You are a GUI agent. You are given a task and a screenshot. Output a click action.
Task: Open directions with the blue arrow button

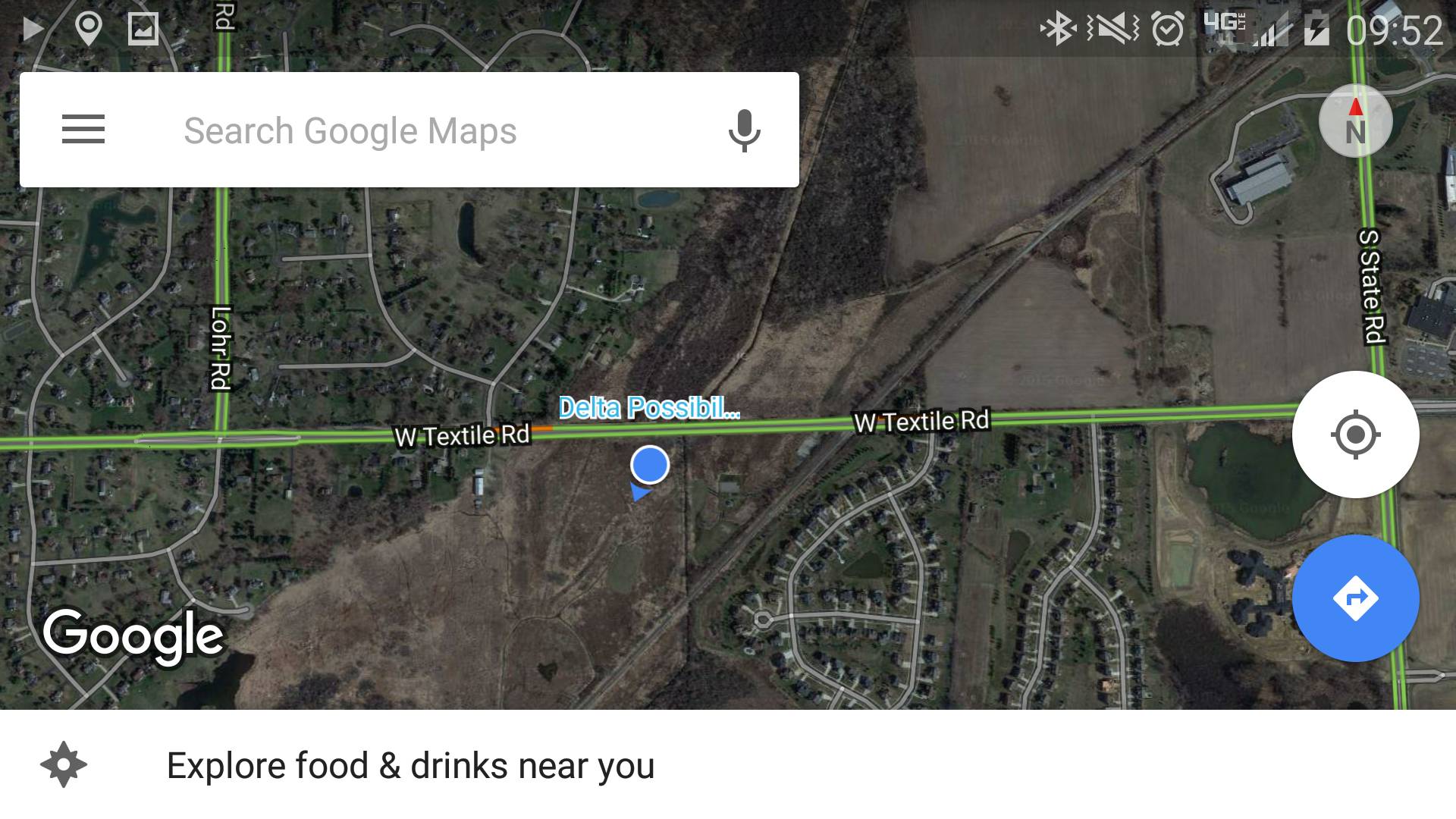click(x=1355, y=598)
